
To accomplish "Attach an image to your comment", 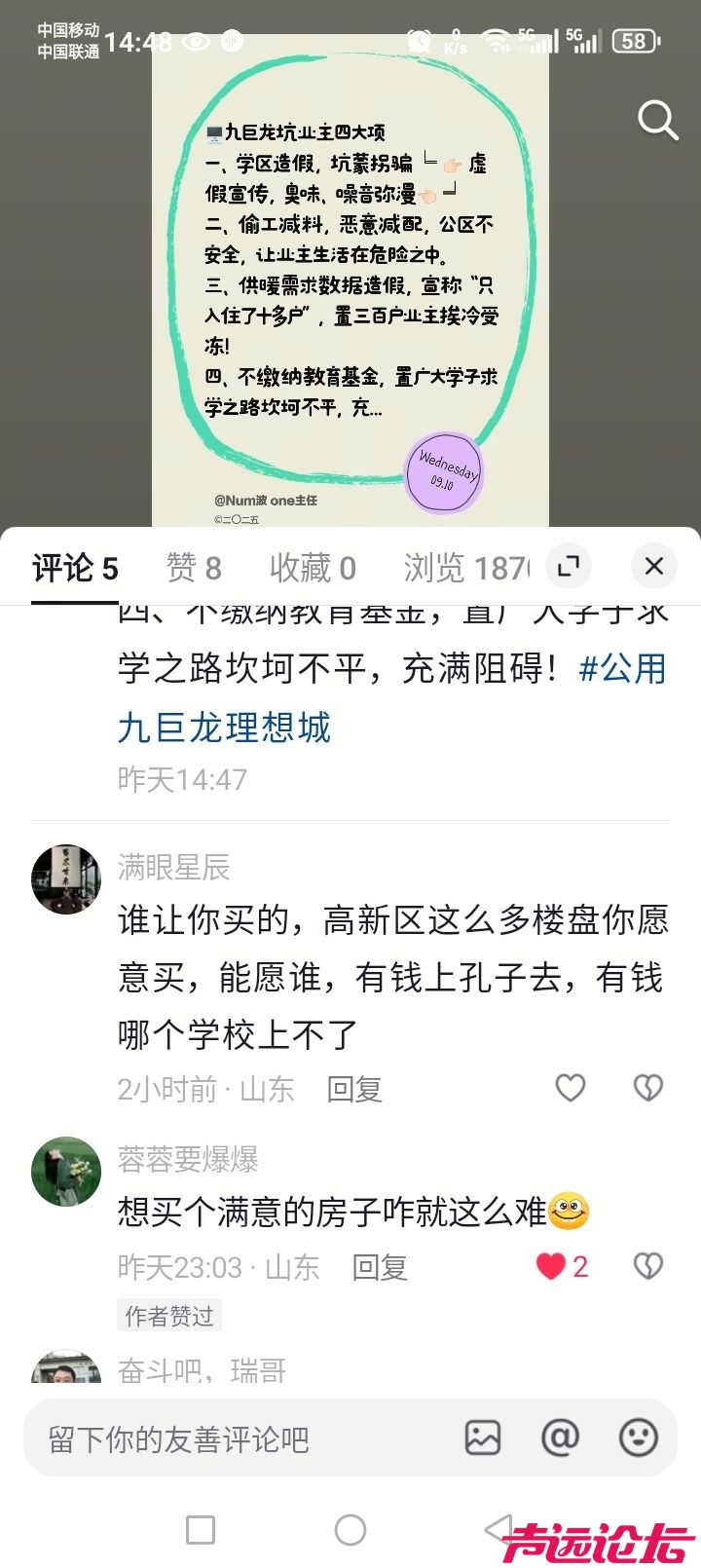I will point(483,1437).
